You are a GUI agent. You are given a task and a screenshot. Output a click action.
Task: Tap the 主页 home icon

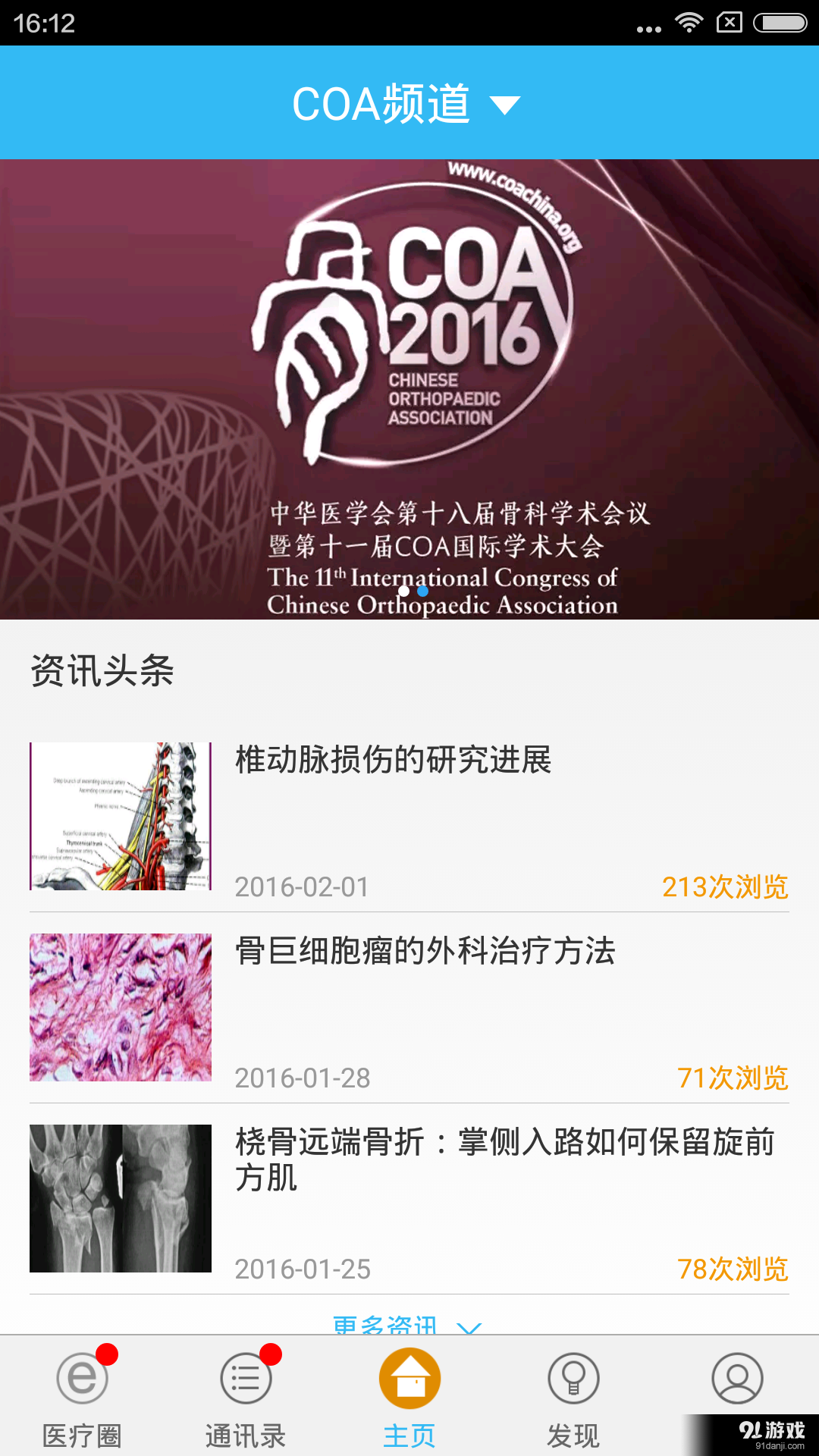click(409, 1379)
